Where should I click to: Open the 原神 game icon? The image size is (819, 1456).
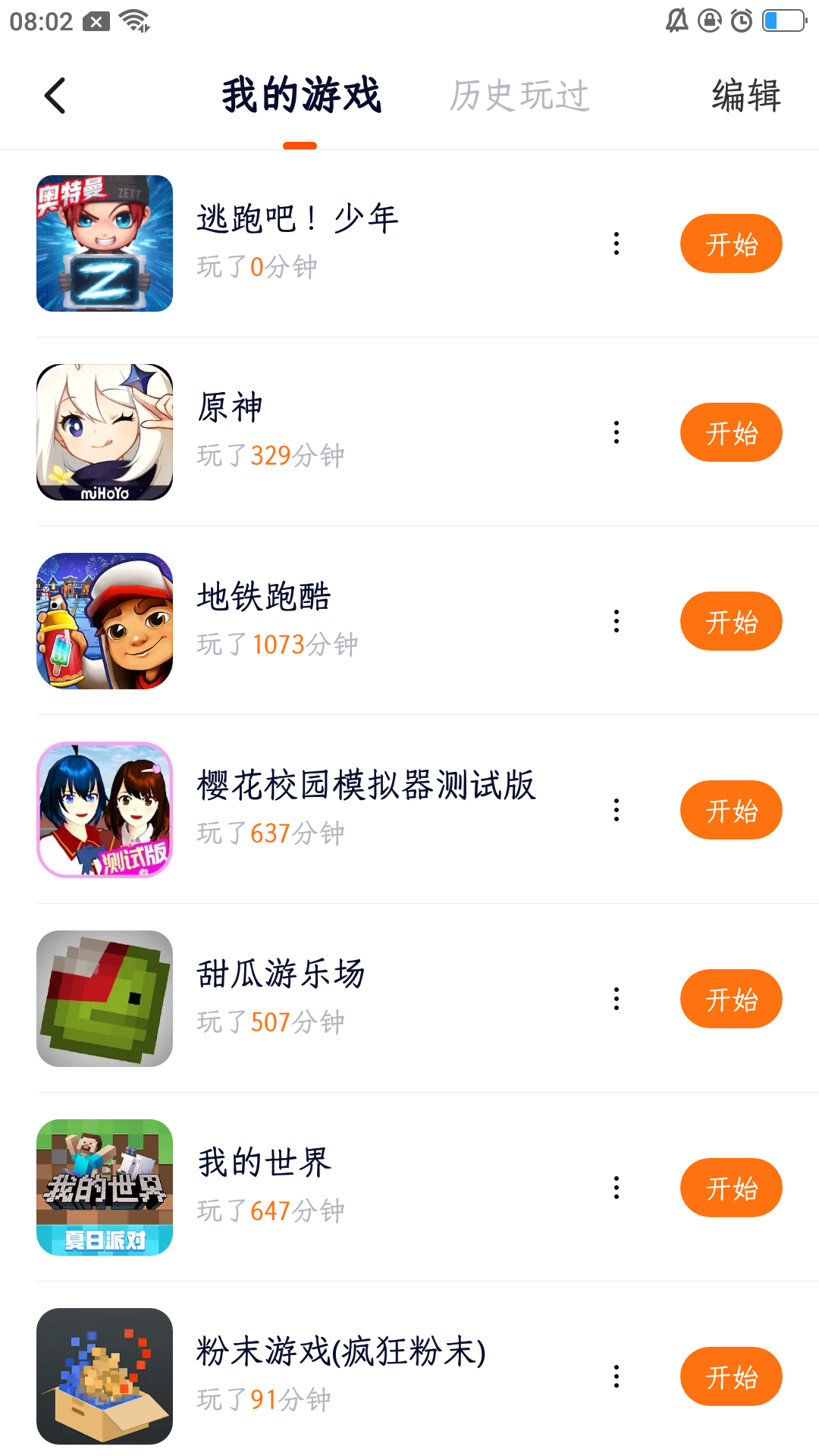click(105, 432)
